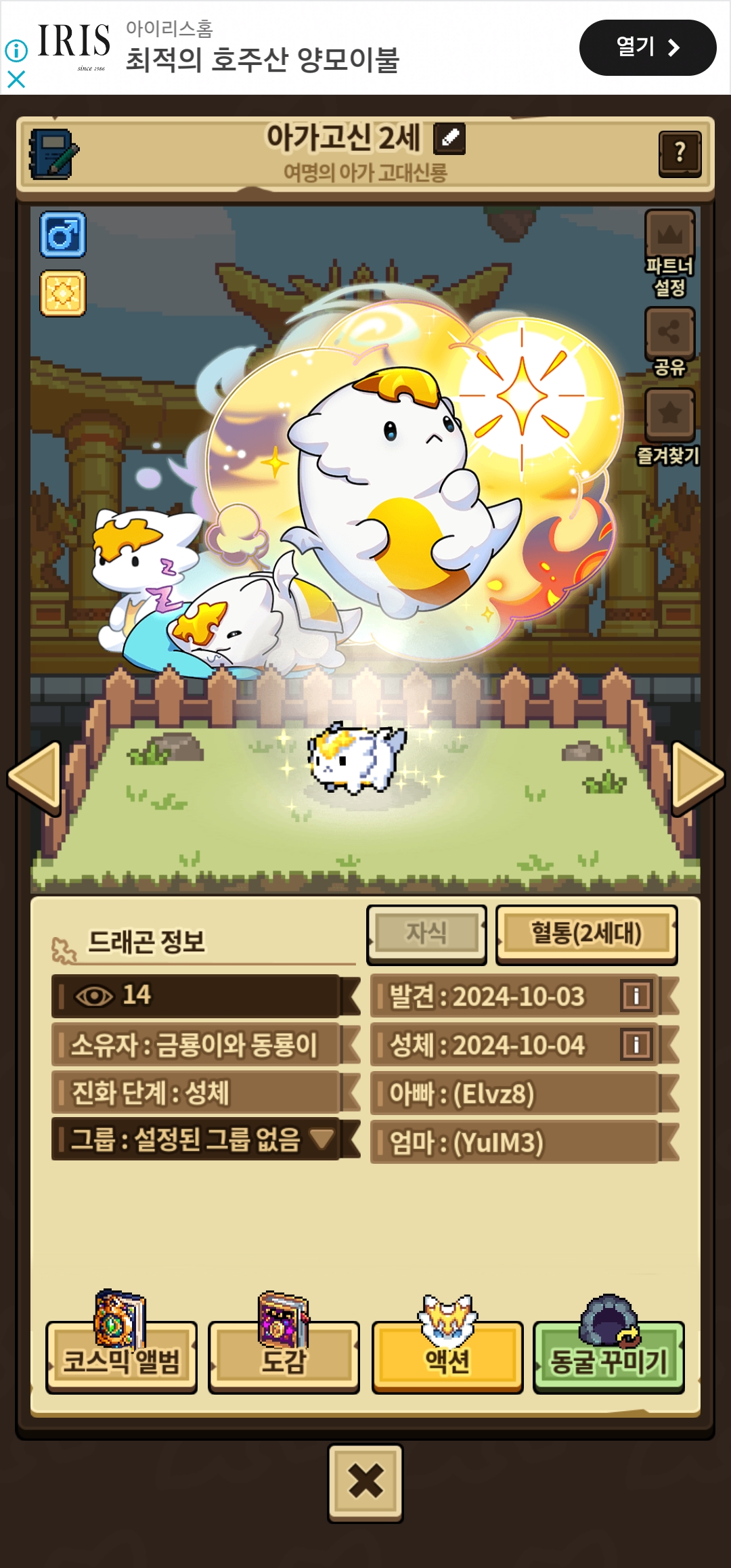The height and width of the screenshot is (1568, 731).
Task: Open the notebook memo icon
Action: click(x=53, y=154)
